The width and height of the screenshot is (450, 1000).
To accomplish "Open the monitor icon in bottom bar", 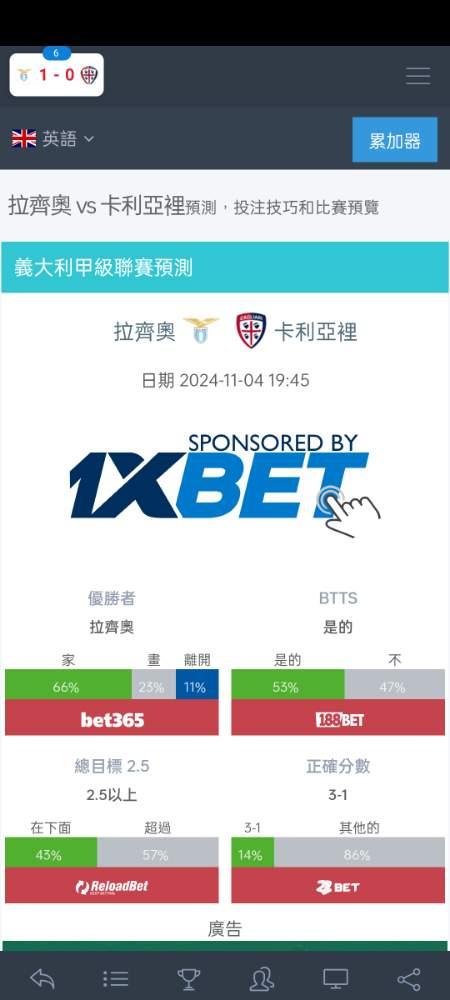I will 335,978.
